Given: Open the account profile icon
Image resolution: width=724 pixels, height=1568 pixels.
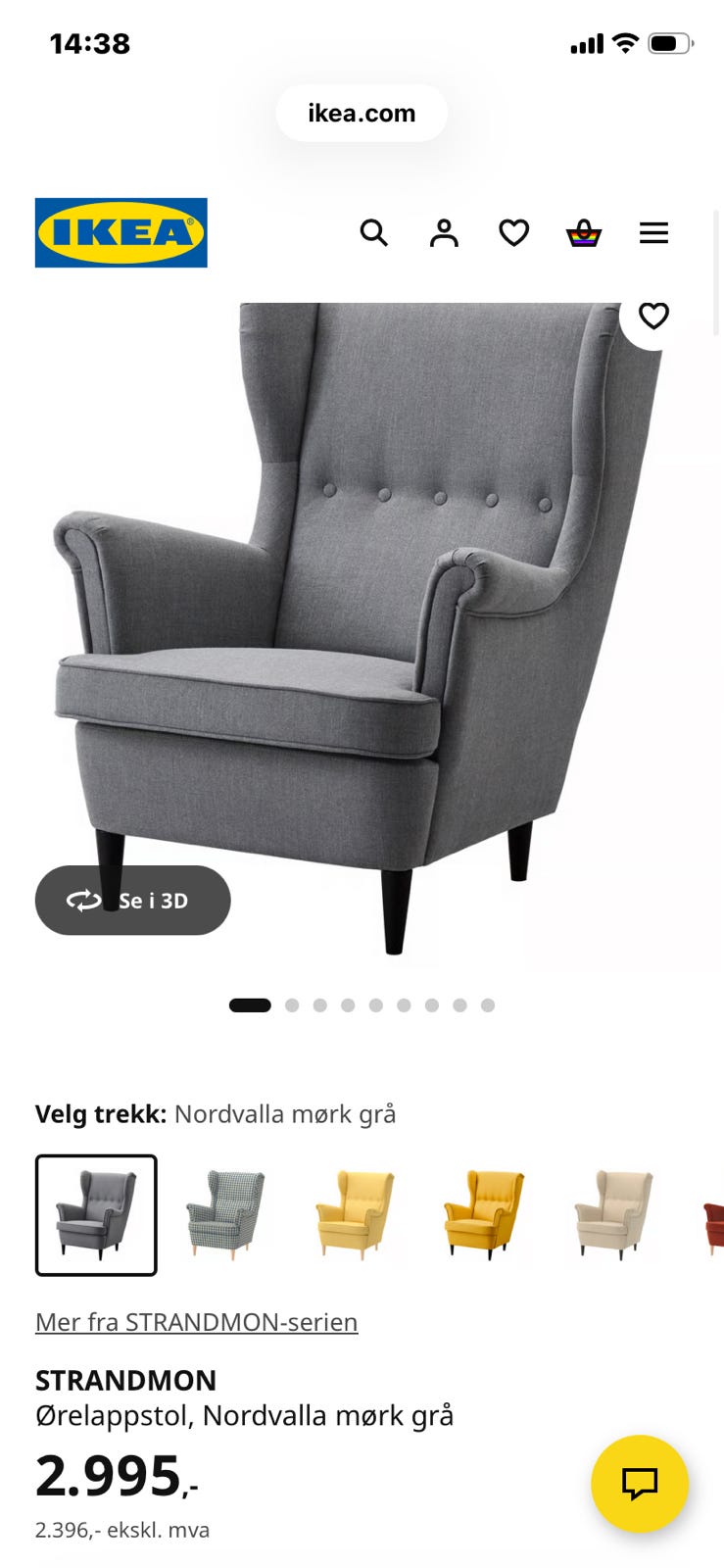Looking at the screenshot, I should (444, 232).
